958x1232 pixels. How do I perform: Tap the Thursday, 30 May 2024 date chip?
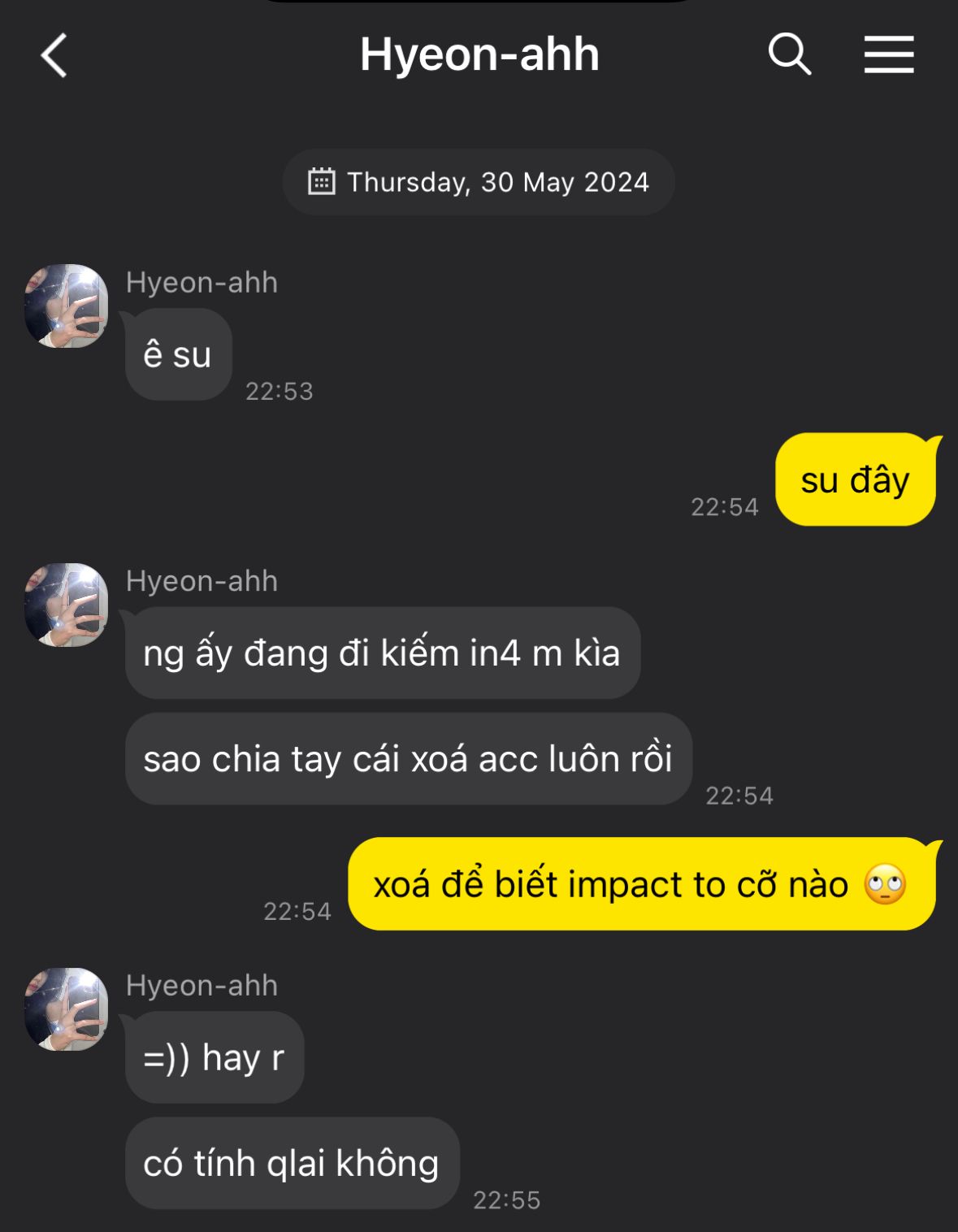click(479, 182)
